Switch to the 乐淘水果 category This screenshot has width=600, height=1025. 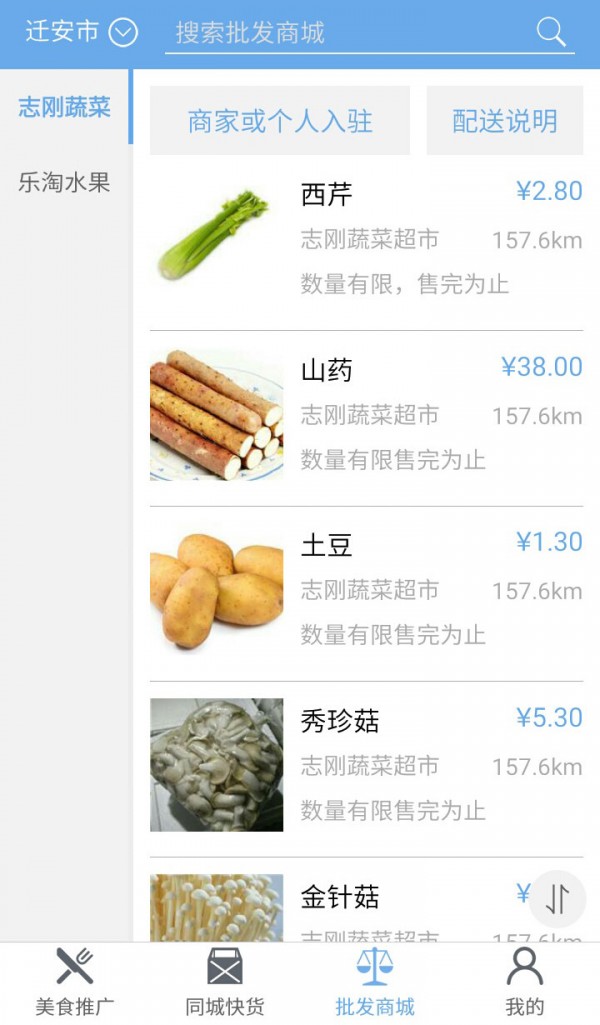click(65, 183)
